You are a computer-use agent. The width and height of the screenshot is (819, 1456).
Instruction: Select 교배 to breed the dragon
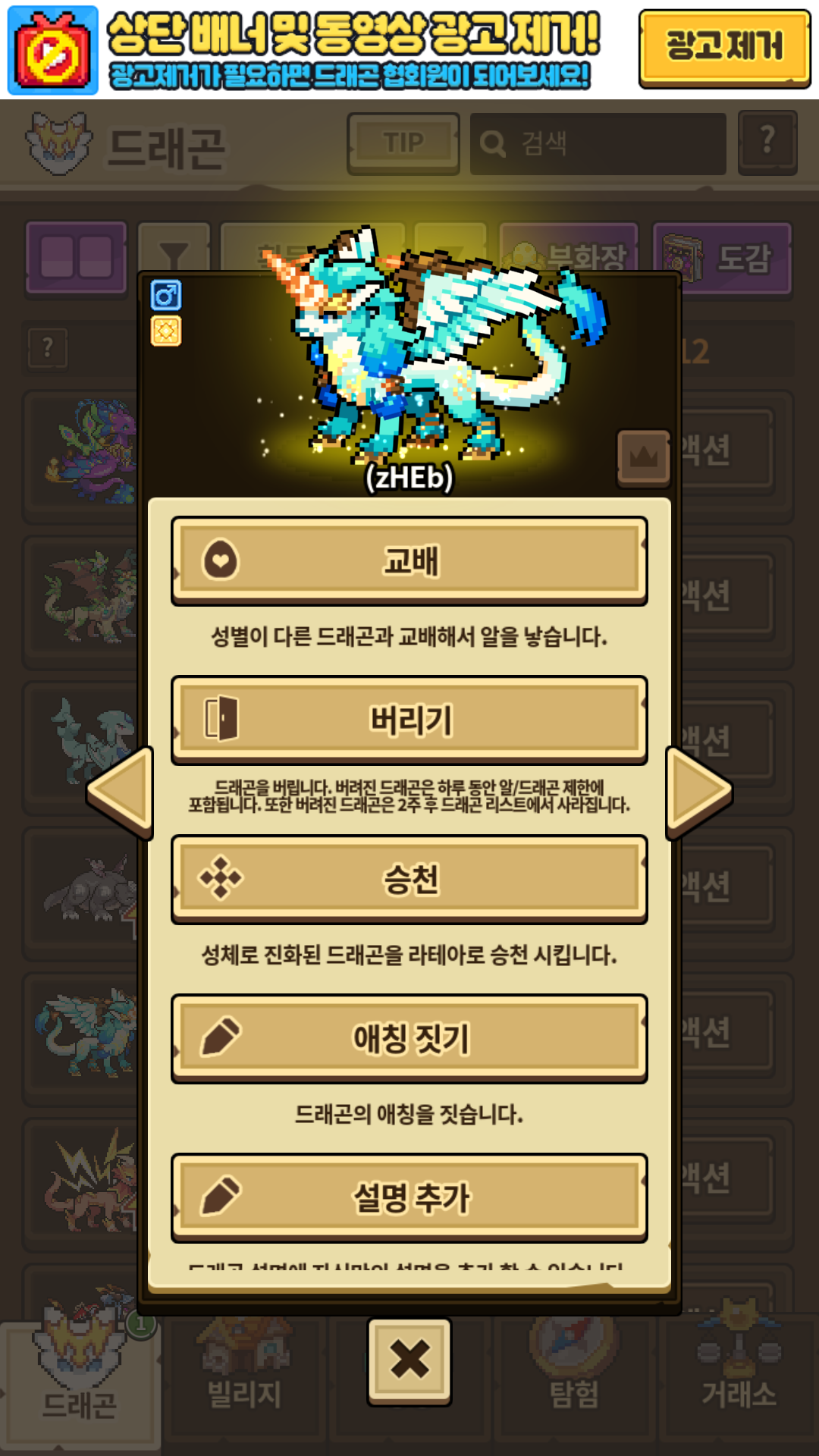pos(409,561)
